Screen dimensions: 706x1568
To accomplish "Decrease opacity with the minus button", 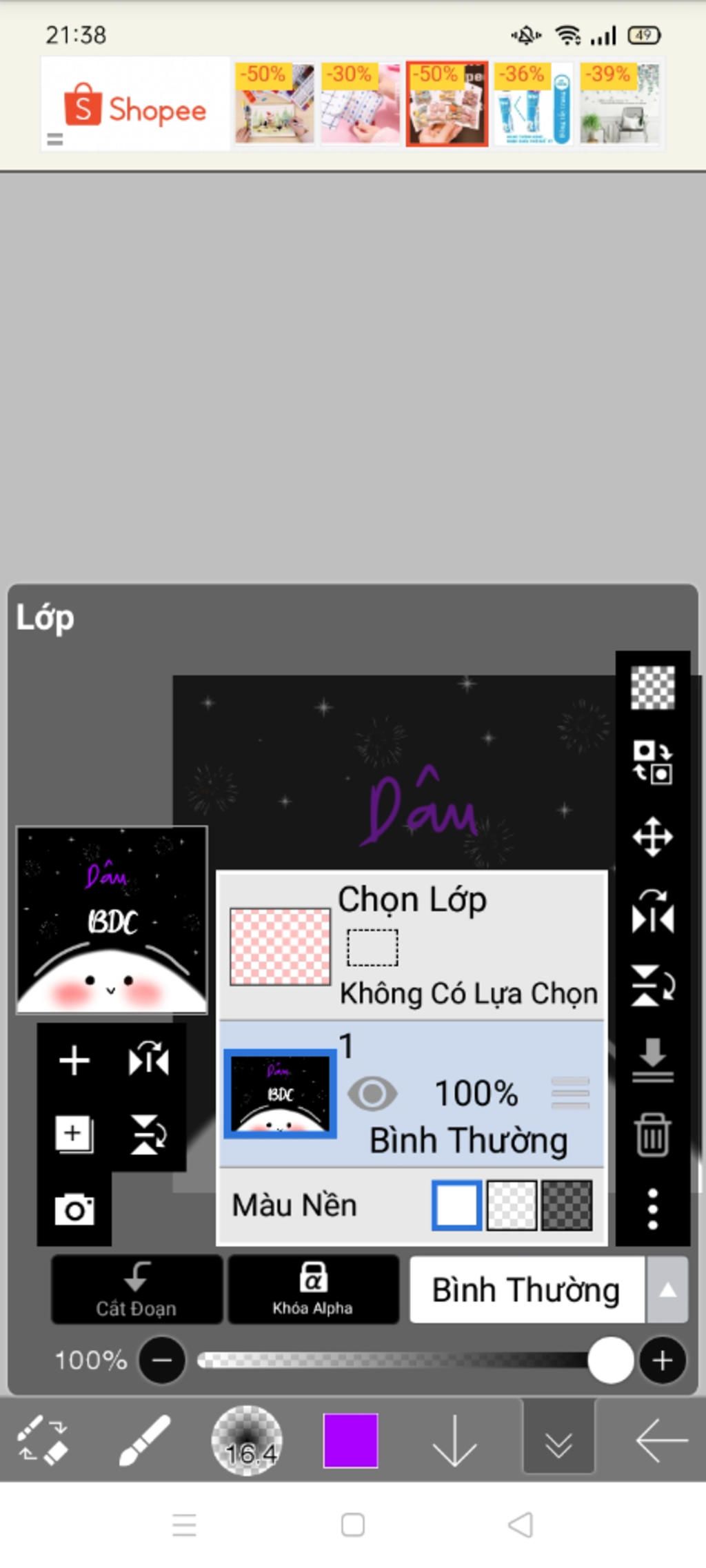I will click(162, 1361).
